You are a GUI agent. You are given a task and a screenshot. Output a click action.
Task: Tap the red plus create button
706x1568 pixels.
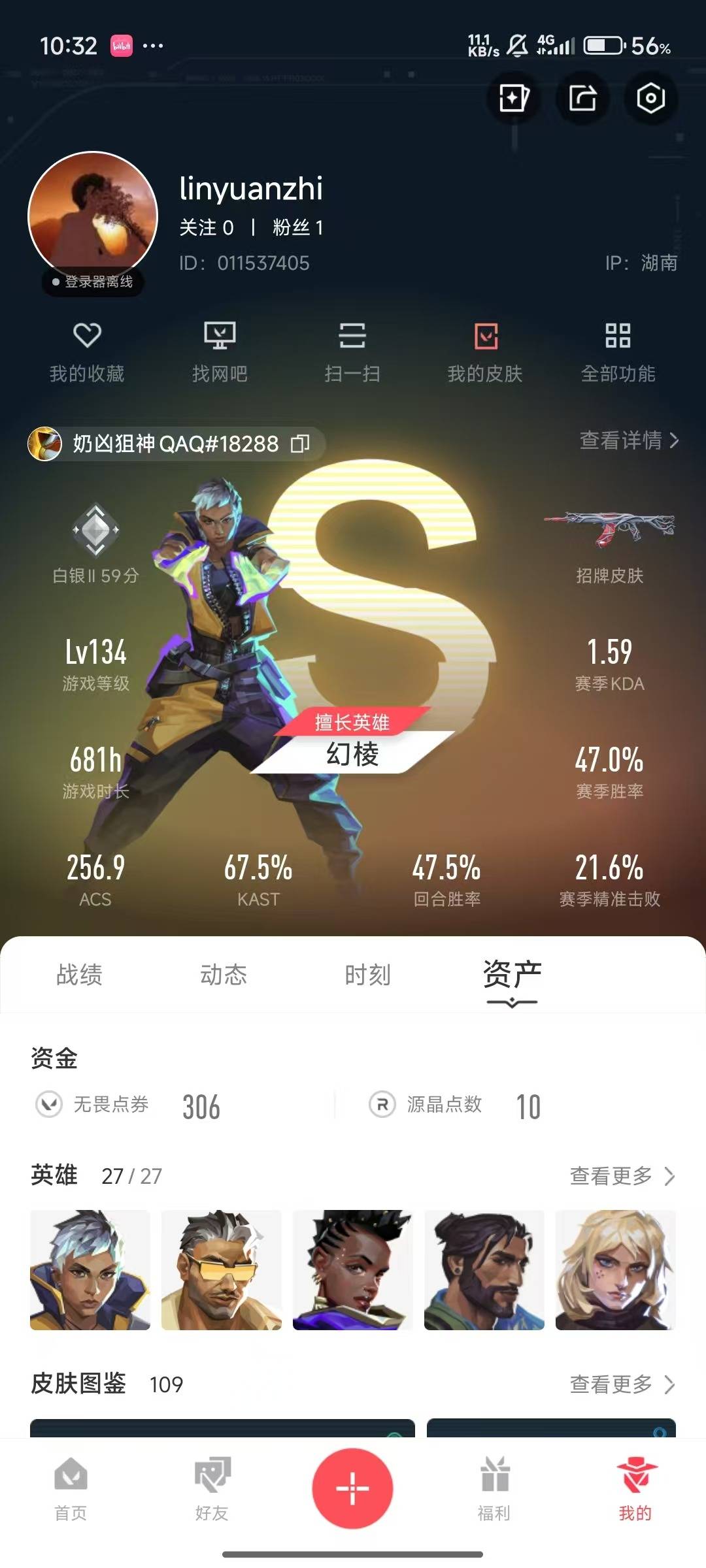tap(352, 1488)
